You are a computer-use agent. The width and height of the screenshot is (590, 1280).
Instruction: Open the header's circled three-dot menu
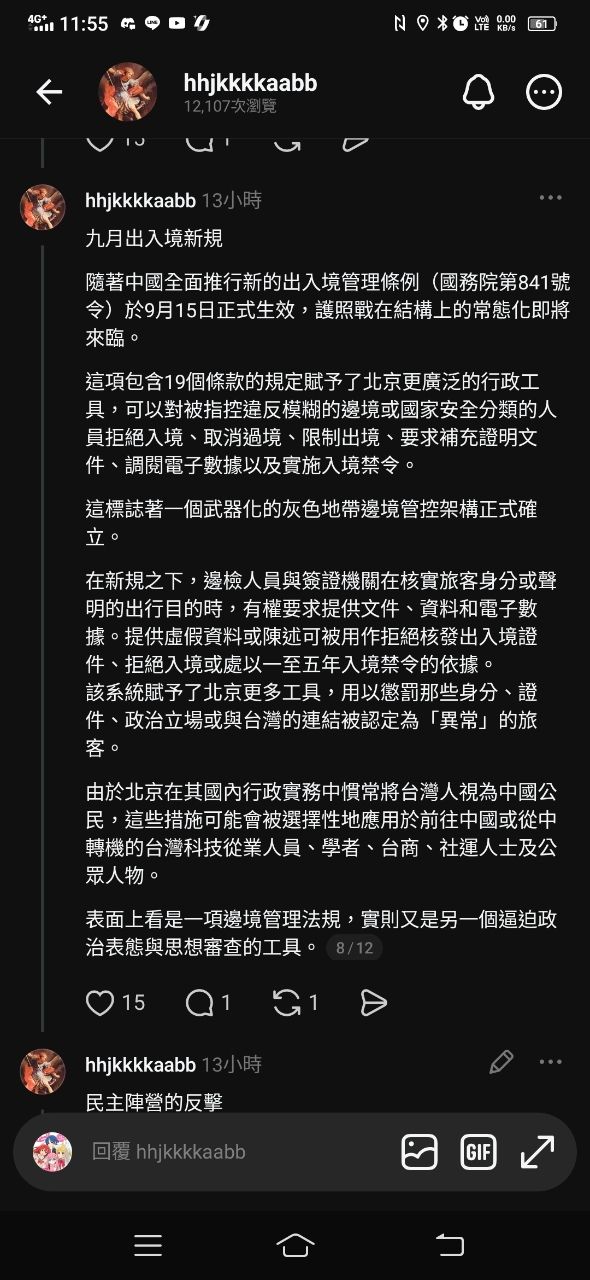[544, 92]
